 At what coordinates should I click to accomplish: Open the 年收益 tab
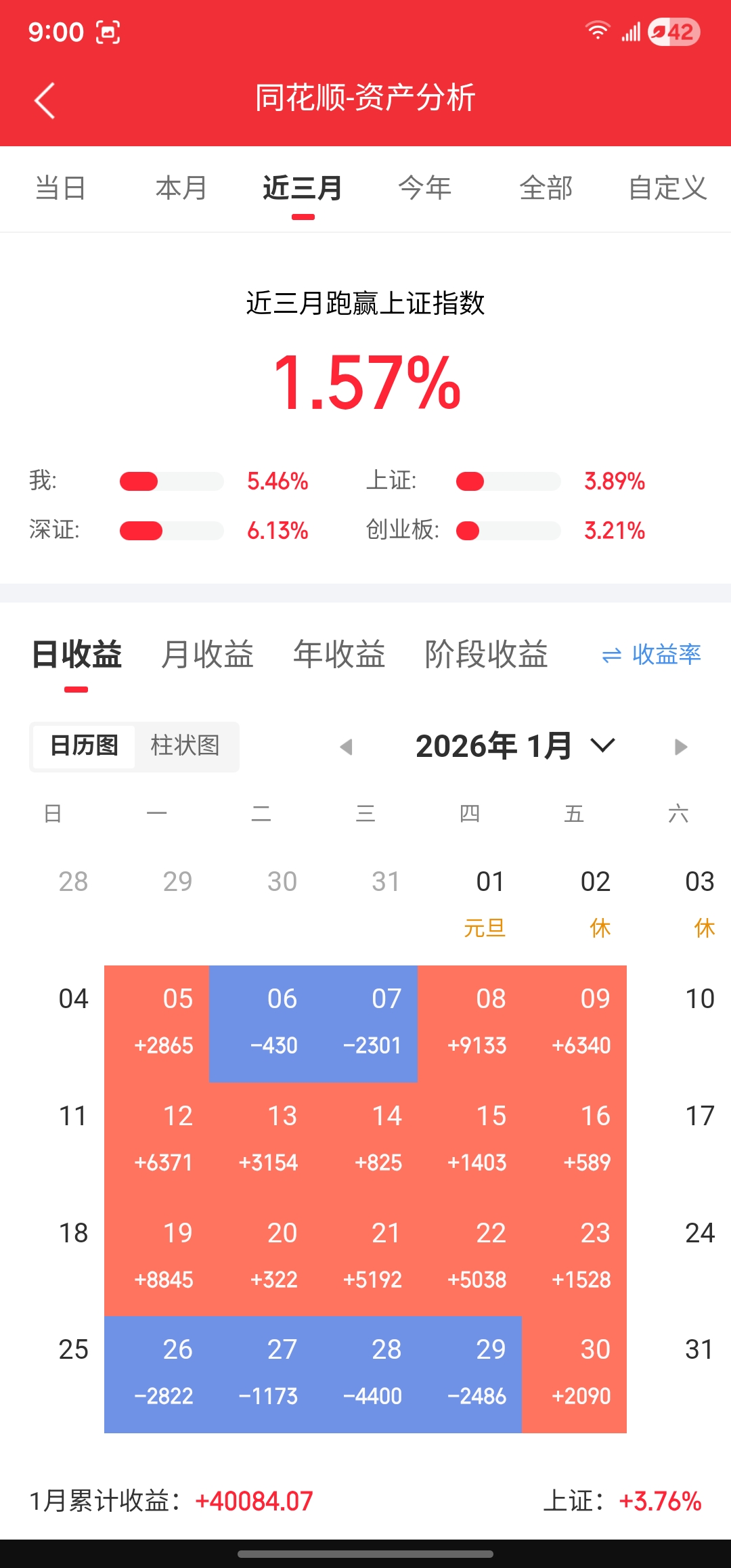339,654
